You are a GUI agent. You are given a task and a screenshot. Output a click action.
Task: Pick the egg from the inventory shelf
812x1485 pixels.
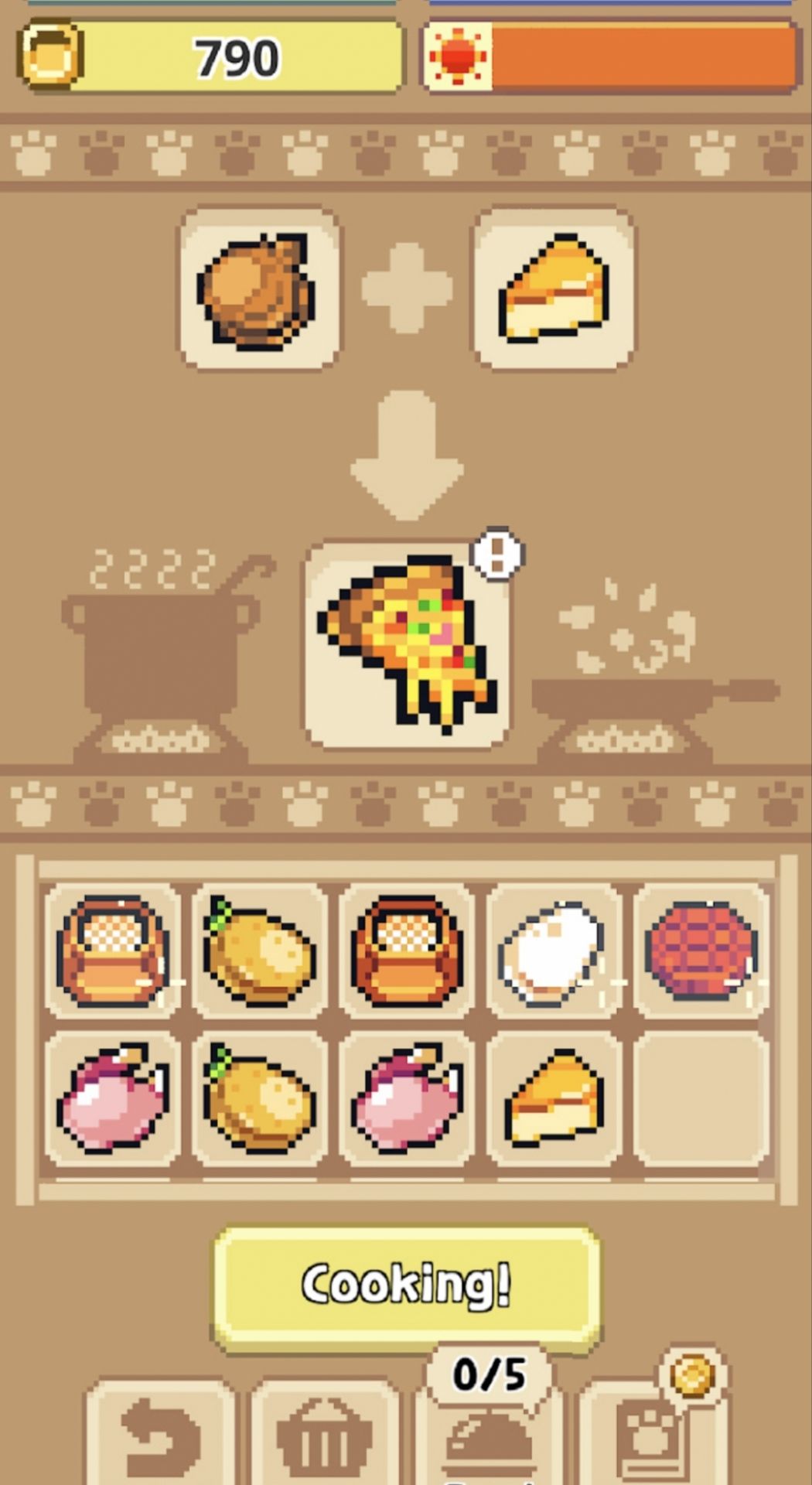(554, 951)
